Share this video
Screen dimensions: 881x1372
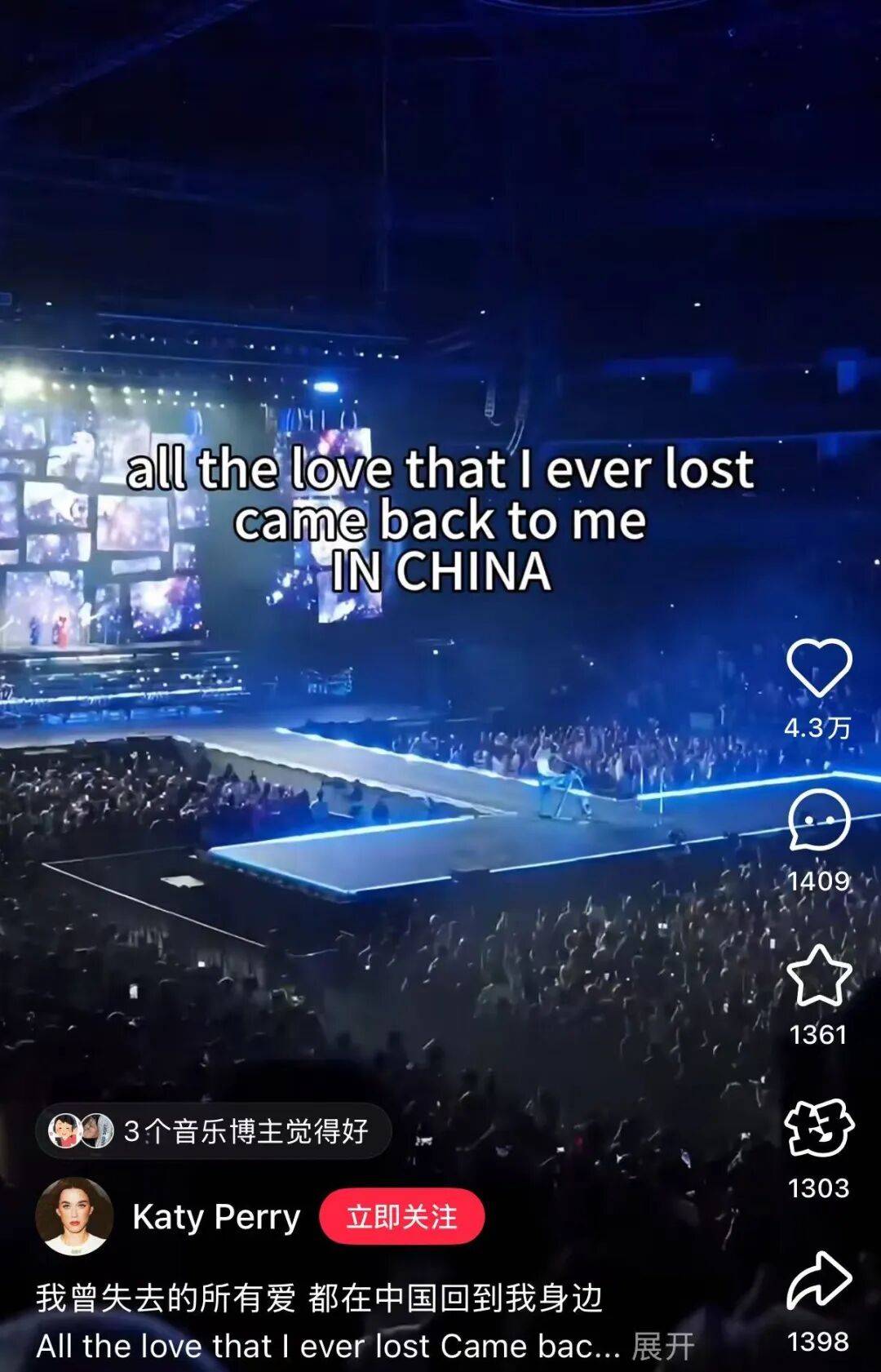coord(818,1281)
